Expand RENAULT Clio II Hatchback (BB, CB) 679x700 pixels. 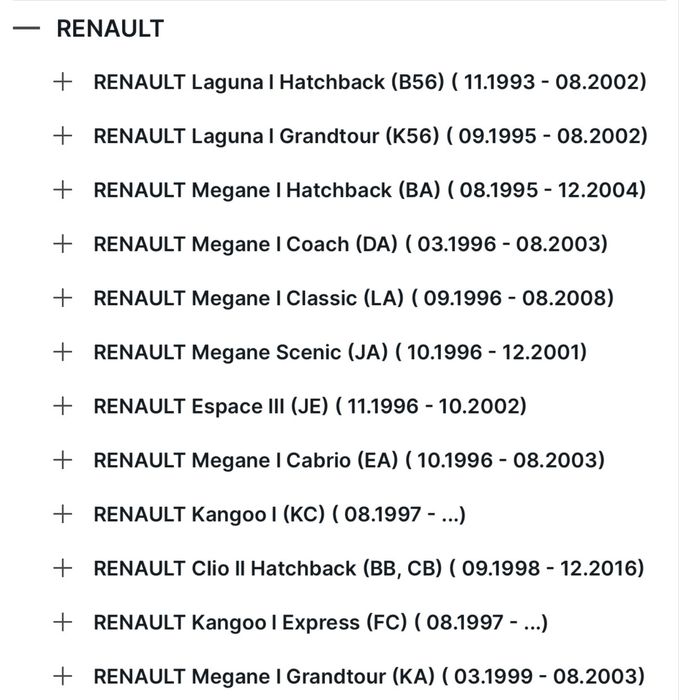[63, 568]
